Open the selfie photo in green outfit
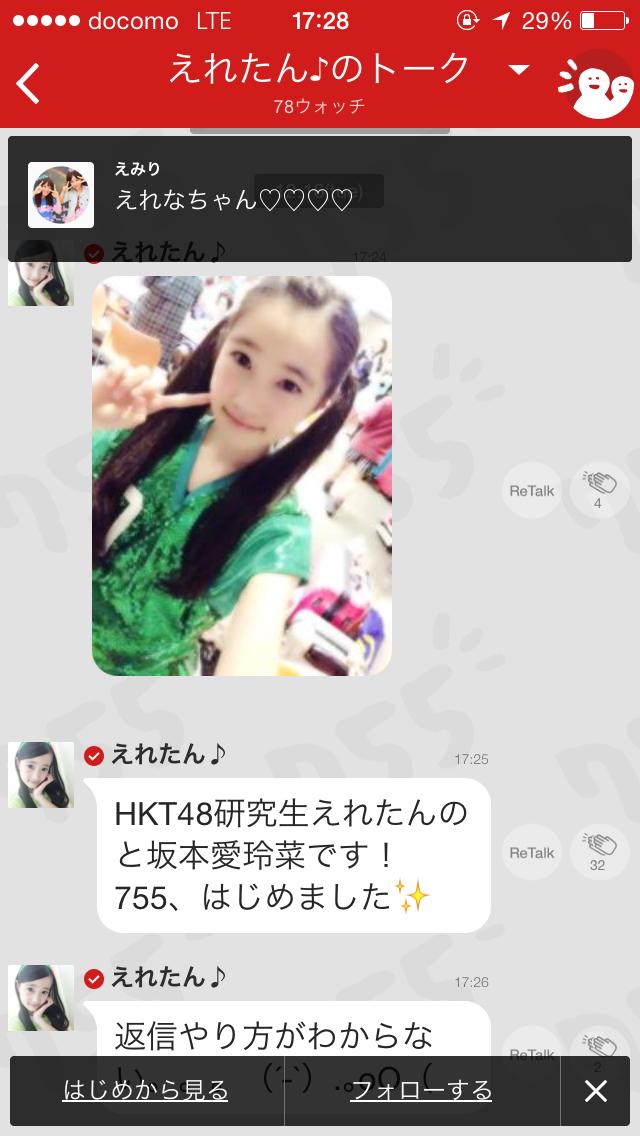 (241, 475)
